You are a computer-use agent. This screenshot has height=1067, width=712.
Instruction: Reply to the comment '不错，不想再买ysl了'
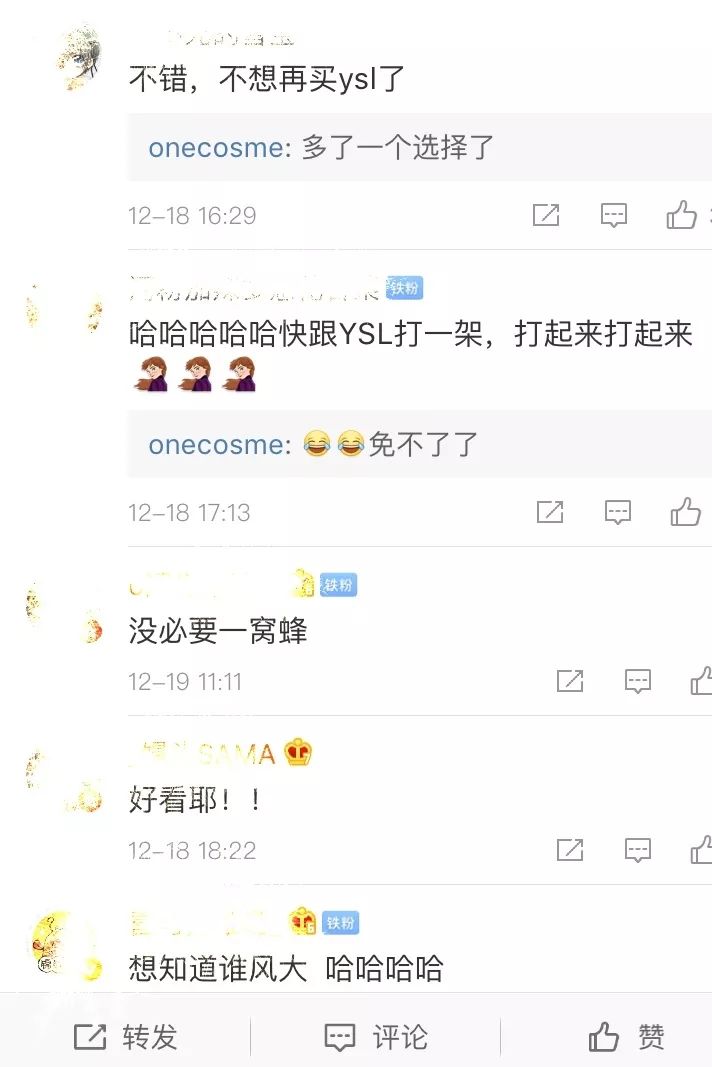[613, 215]
